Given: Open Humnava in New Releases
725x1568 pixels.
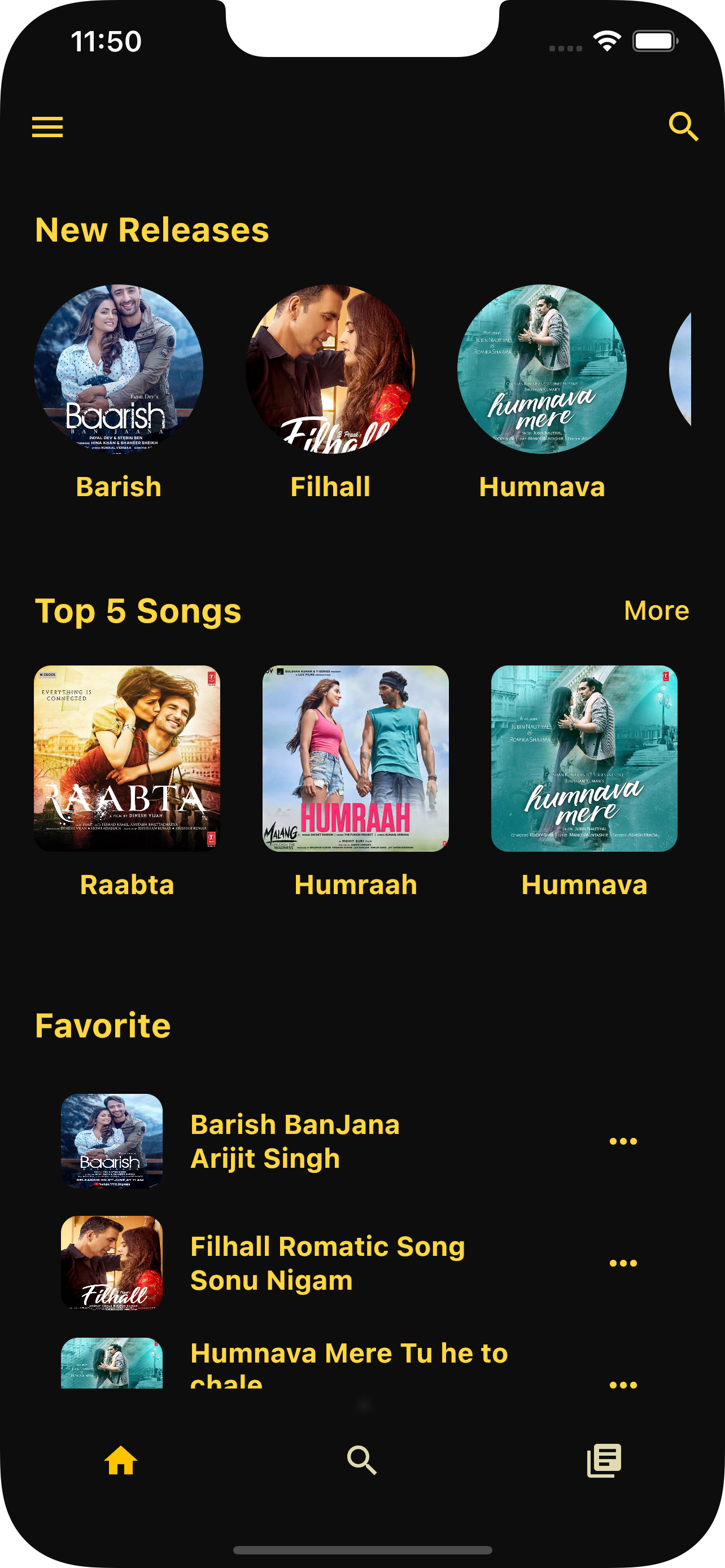Looking at the screenshot, I should 541,370.
